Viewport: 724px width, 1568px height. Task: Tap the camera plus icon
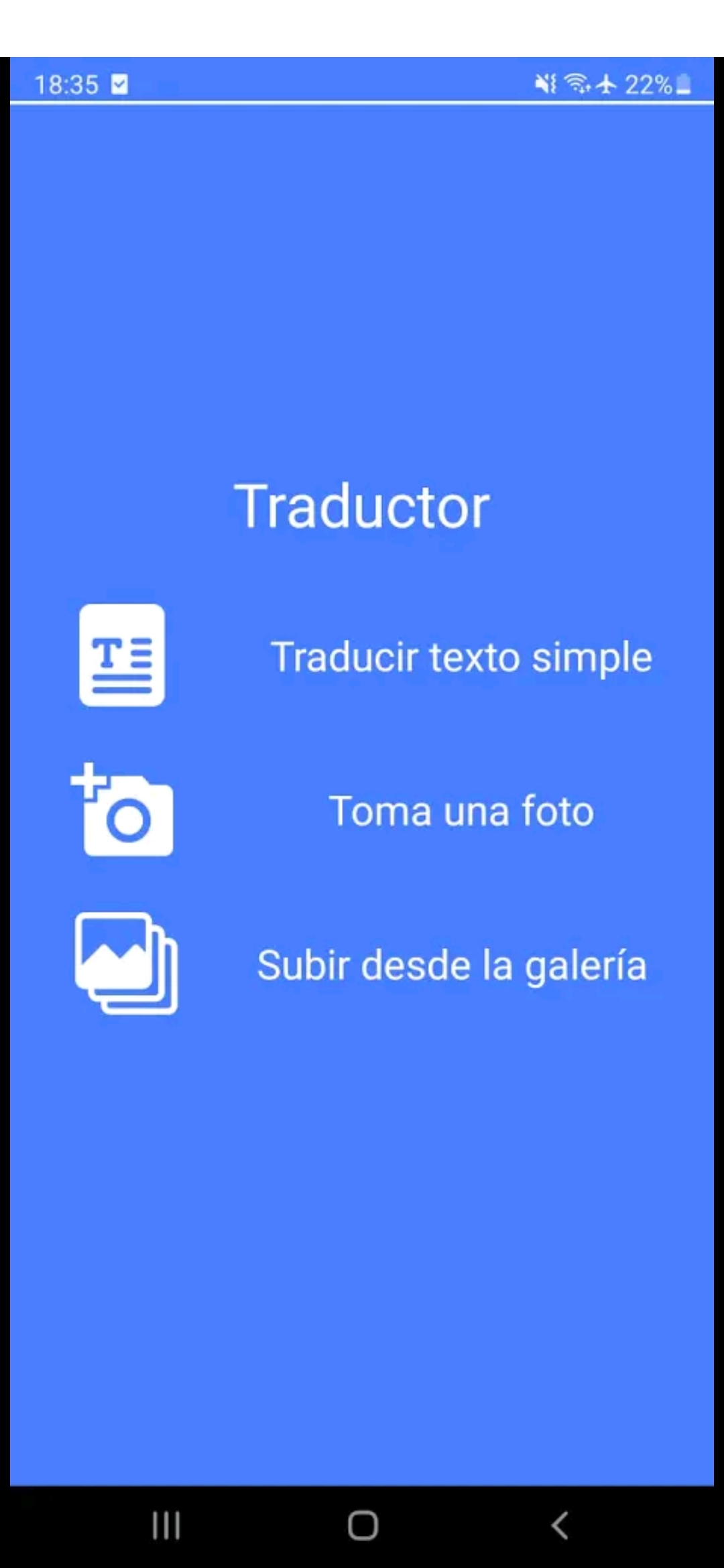point(122,809)
